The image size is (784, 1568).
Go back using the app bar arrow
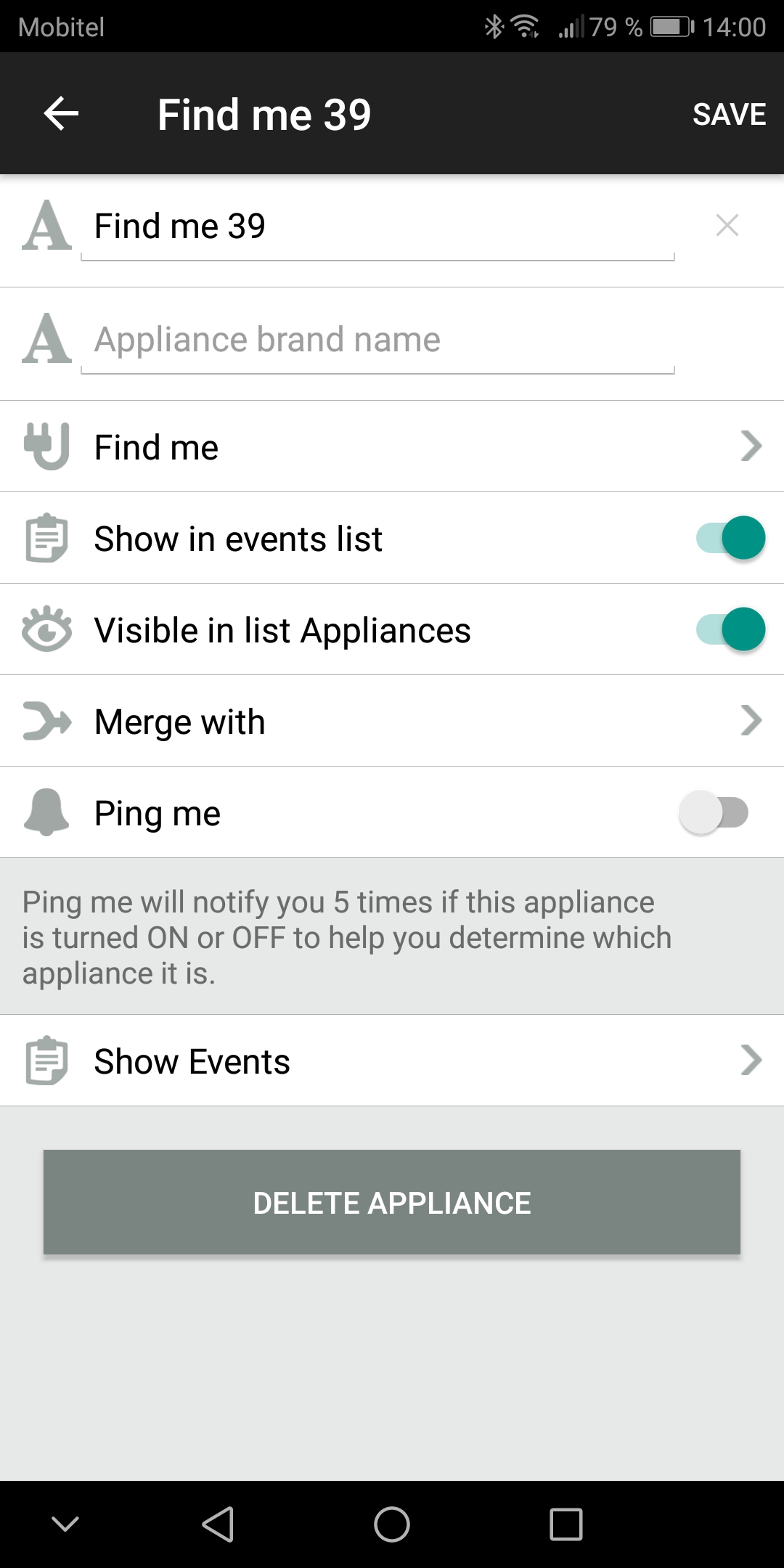[x=61, y=114]
